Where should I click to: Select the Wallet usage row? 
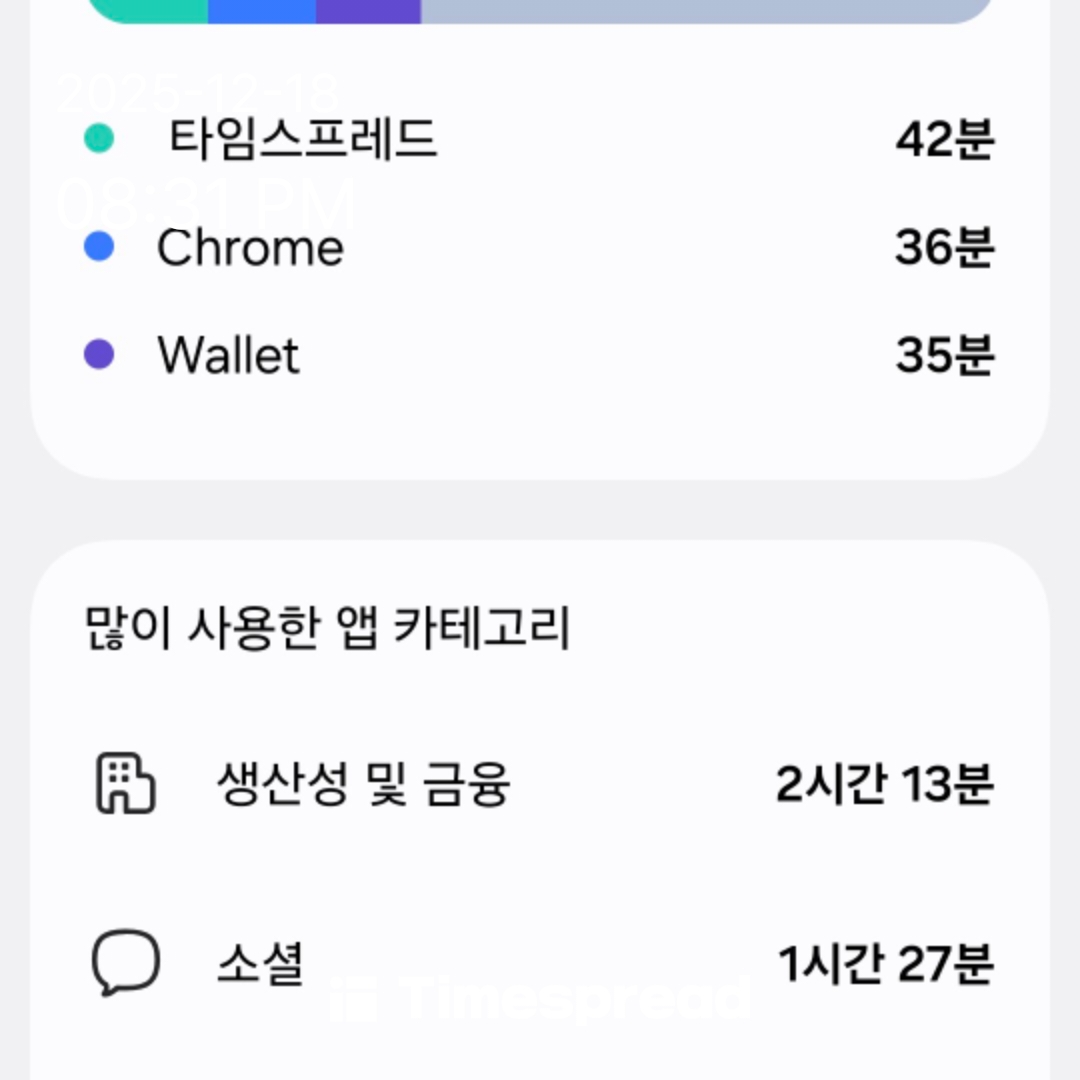click(228, 355)
